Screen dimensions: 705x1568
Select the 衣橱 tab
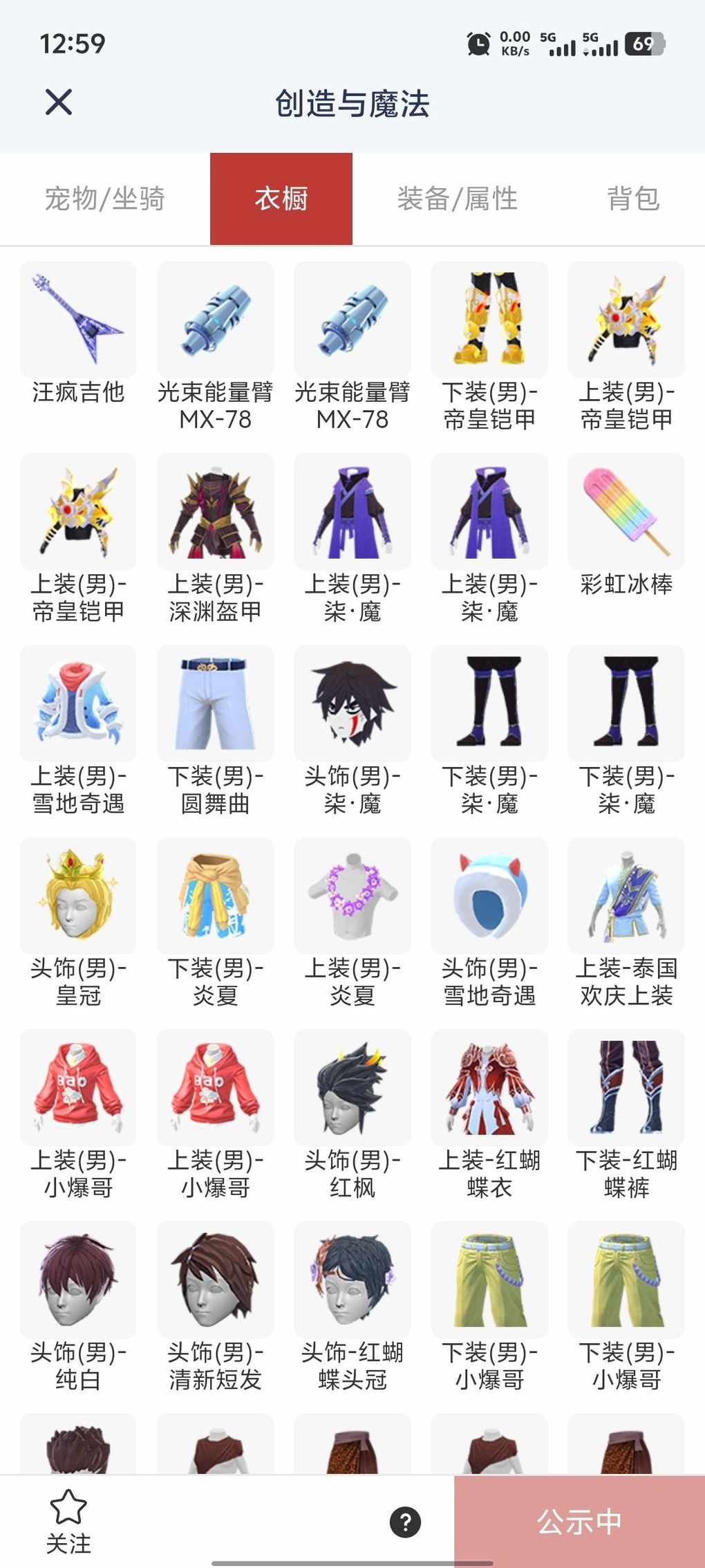281,199
